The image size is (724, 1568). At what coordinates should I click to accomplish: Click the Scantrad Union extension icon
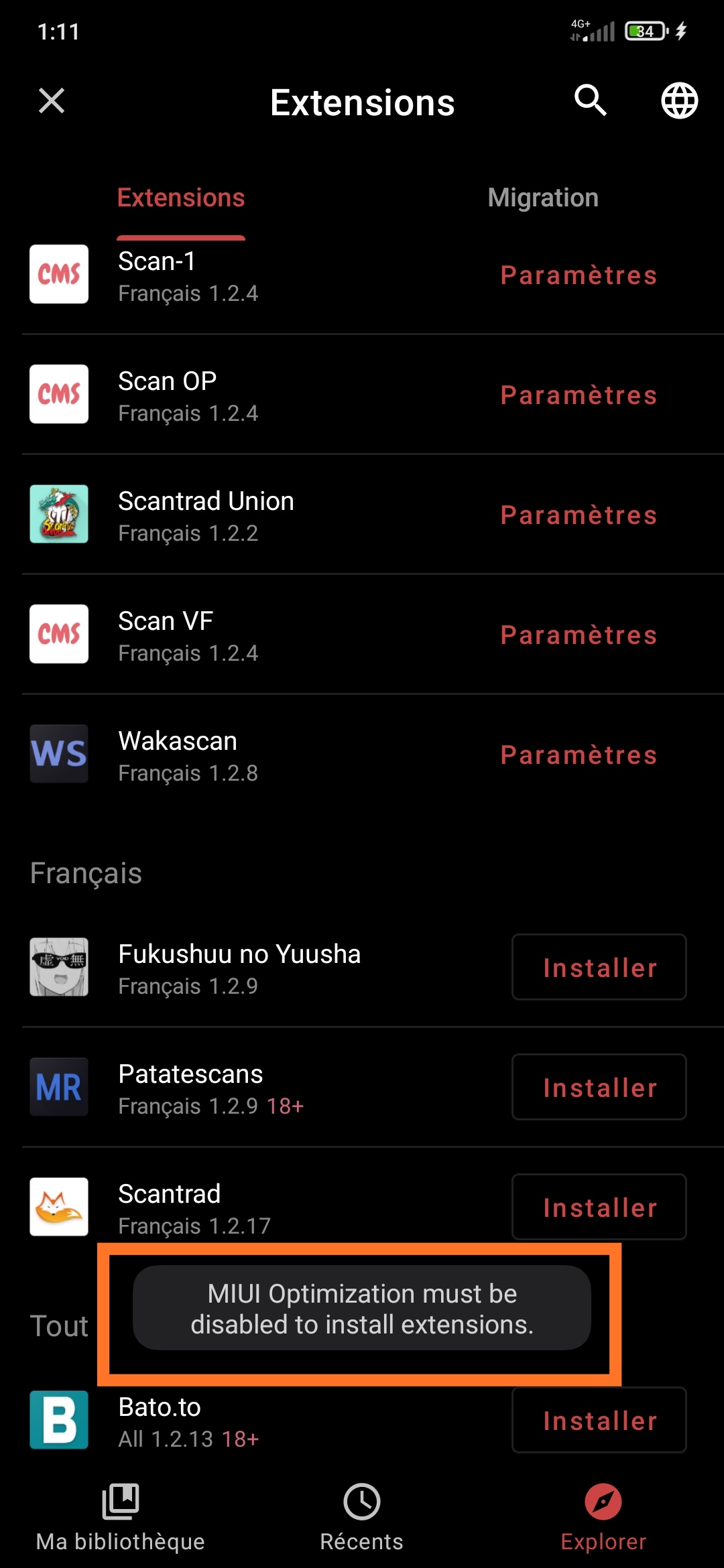pyautogui.click(x=59, y=515)
